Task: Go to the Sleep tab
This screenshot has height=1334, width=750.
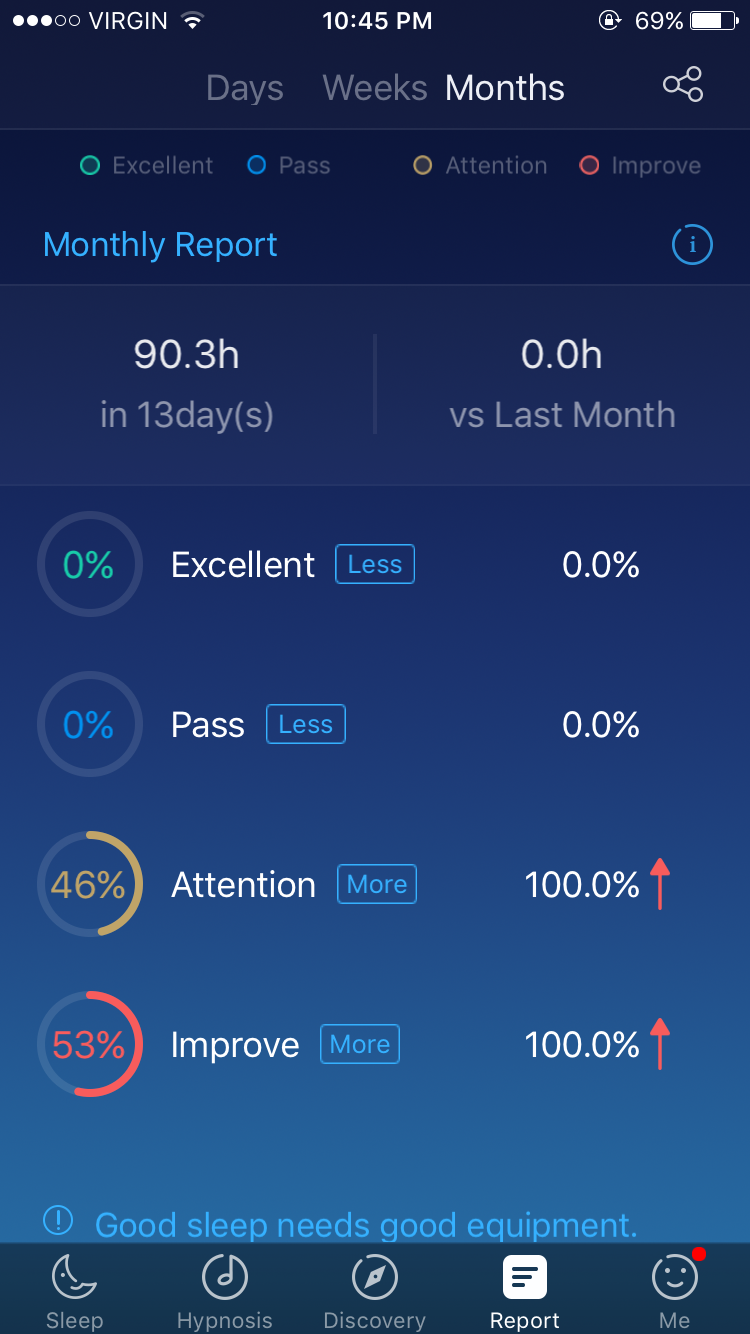Action: 75,1291
